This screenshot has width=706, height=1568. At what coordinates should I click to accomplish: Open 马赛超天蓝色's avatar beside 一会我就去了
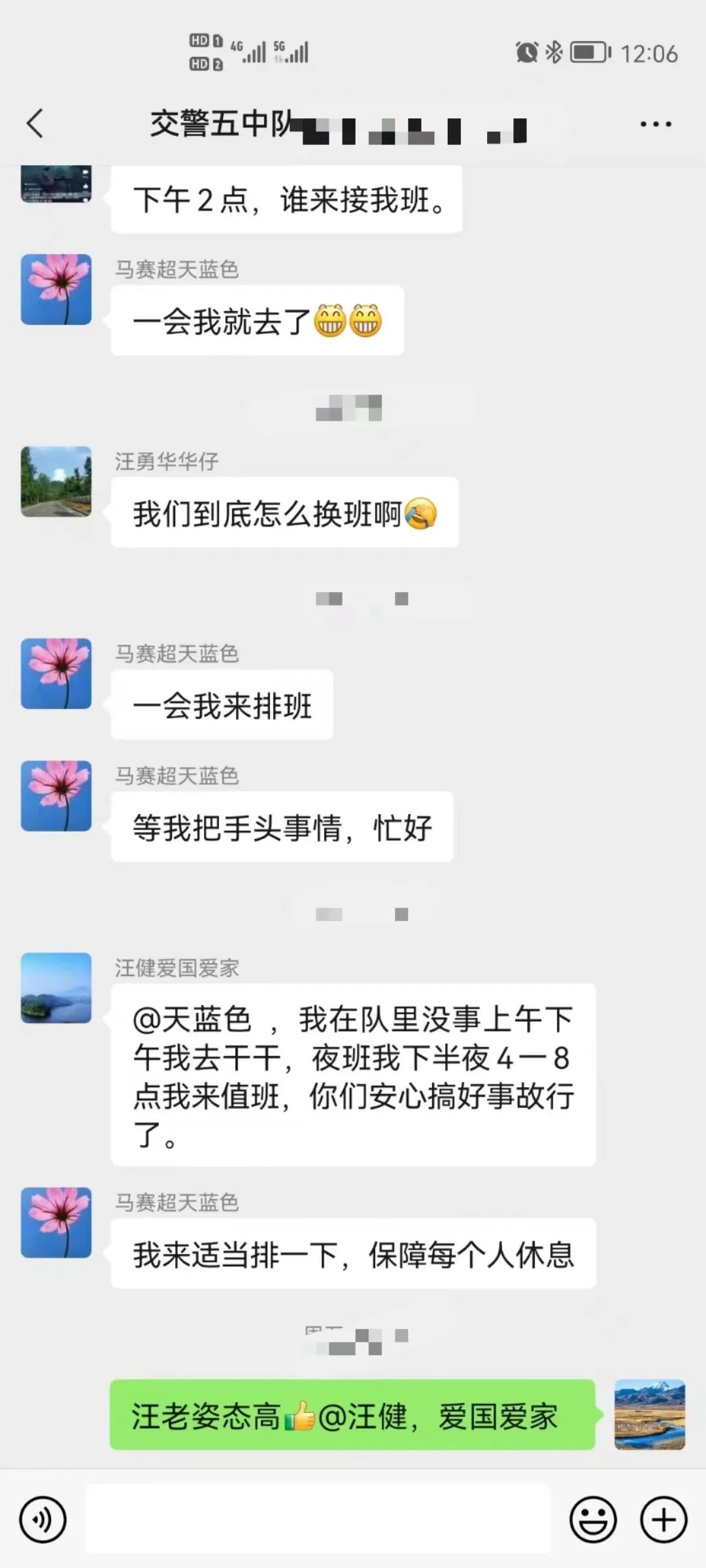coord(56,289)
